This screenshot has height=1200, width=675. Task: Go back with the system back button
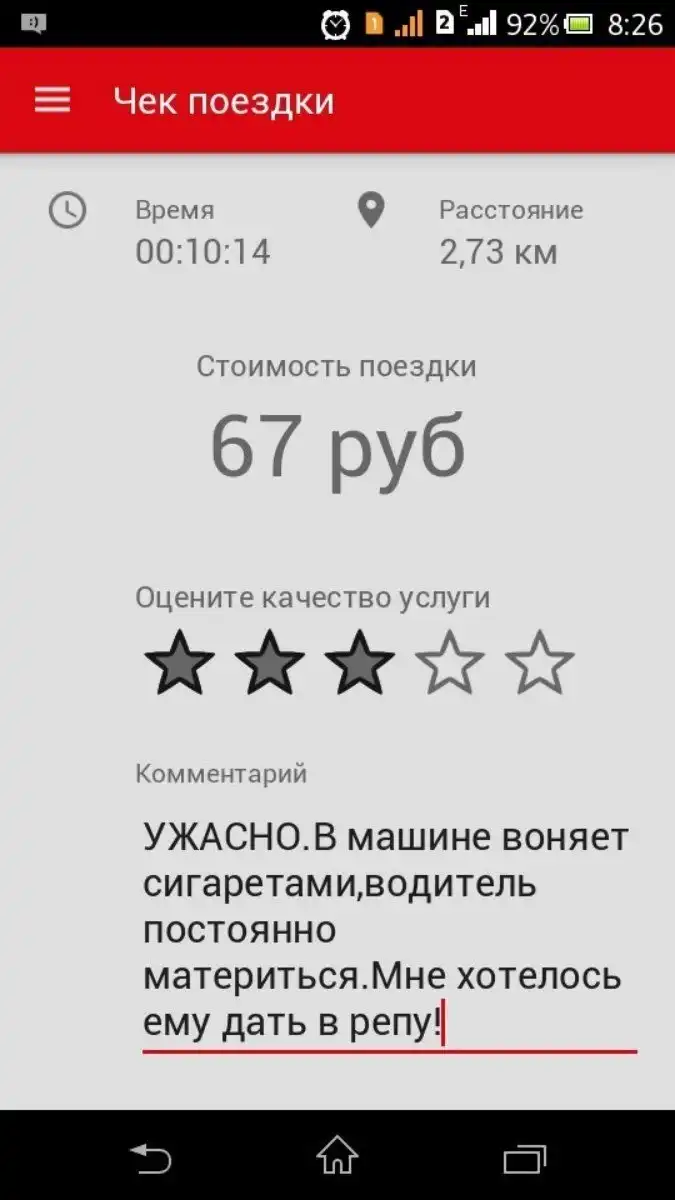tap(151, 1158)
